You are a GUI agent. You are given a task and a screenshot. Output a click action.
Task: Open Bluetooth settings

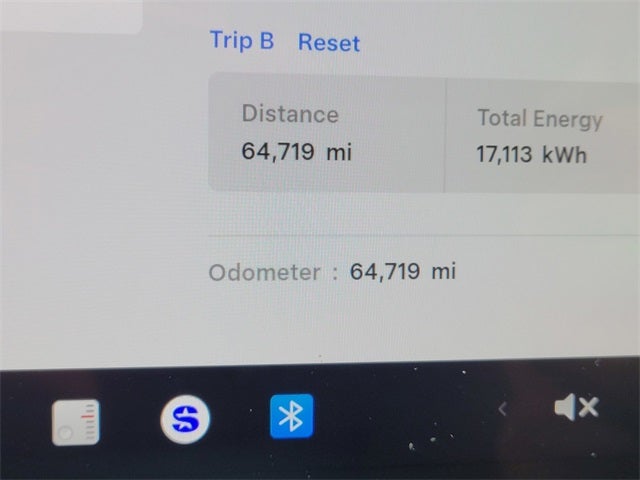291,416
